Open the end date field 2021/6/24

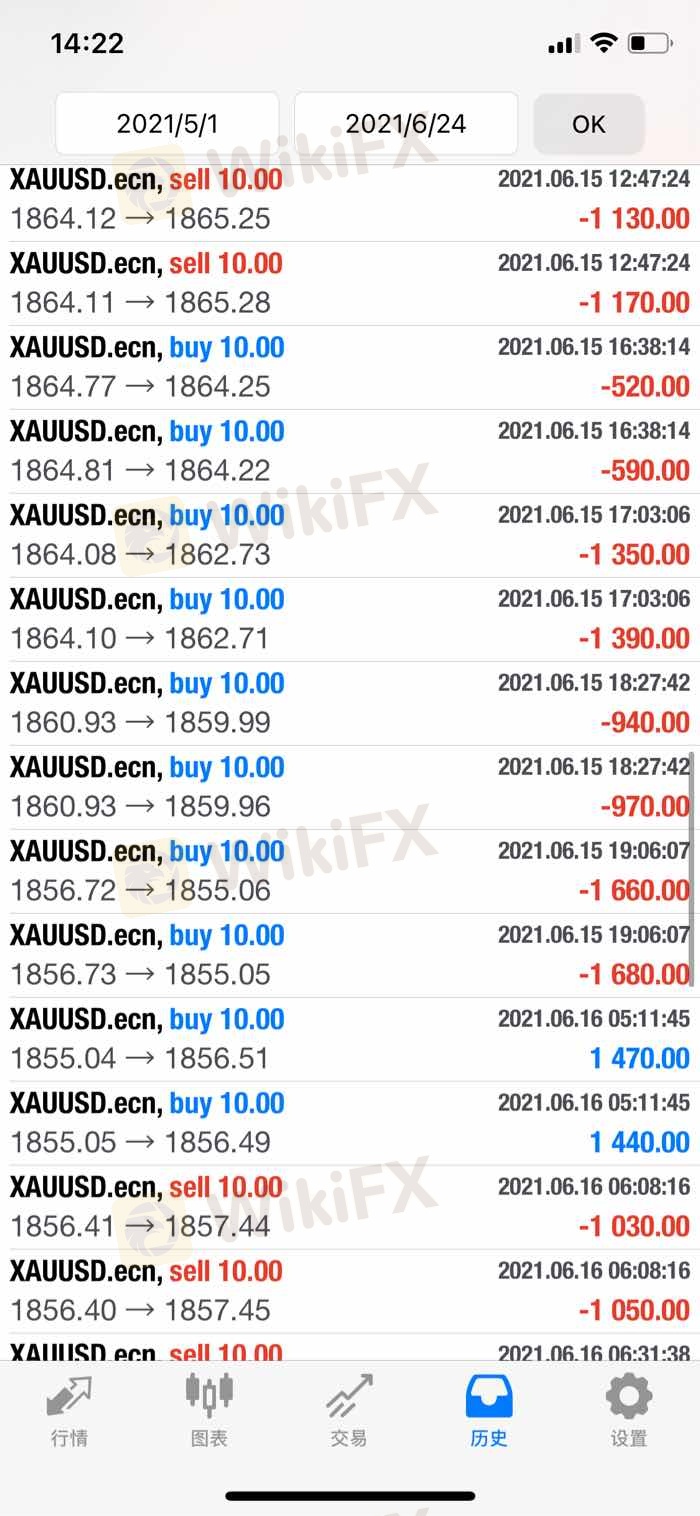[x=406, y=124]
